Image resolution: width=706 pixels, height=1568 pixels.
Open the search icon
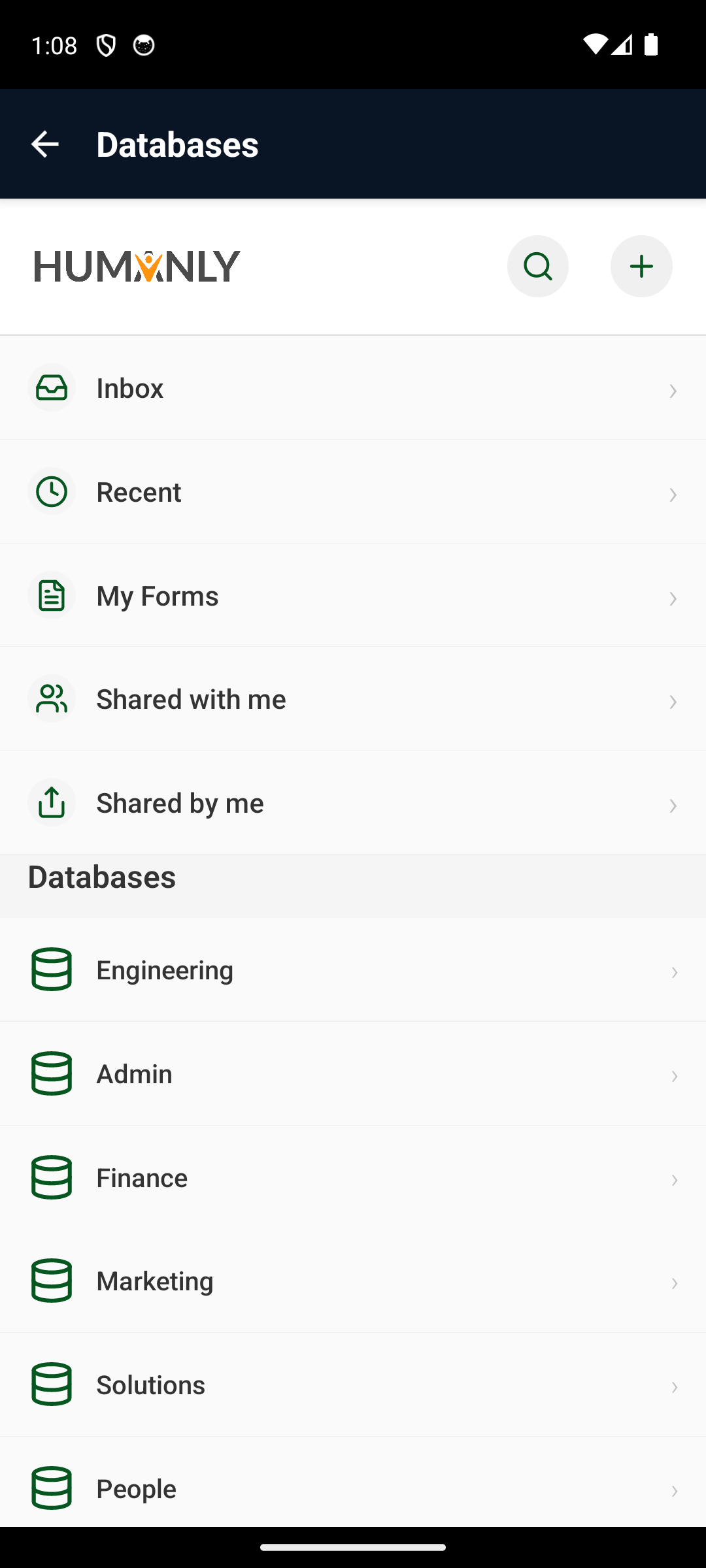(537, 266)
